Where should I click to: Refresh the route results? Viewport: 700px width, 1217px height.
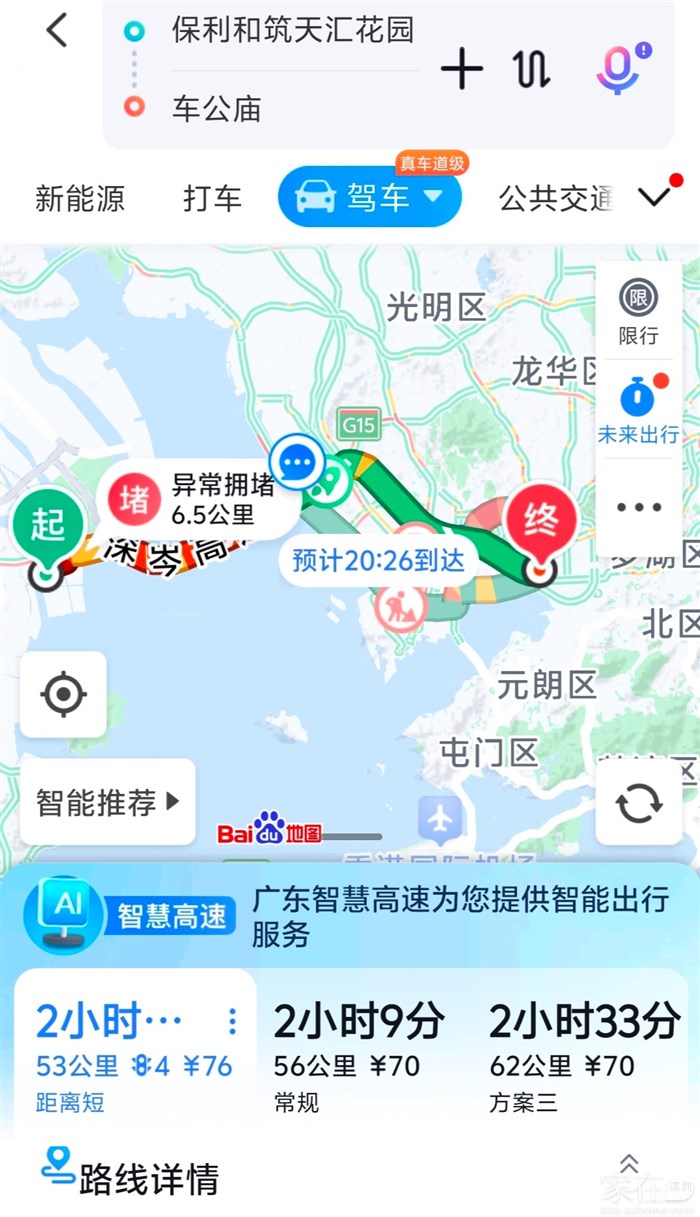pyautogui.click(x=639, y=802)
